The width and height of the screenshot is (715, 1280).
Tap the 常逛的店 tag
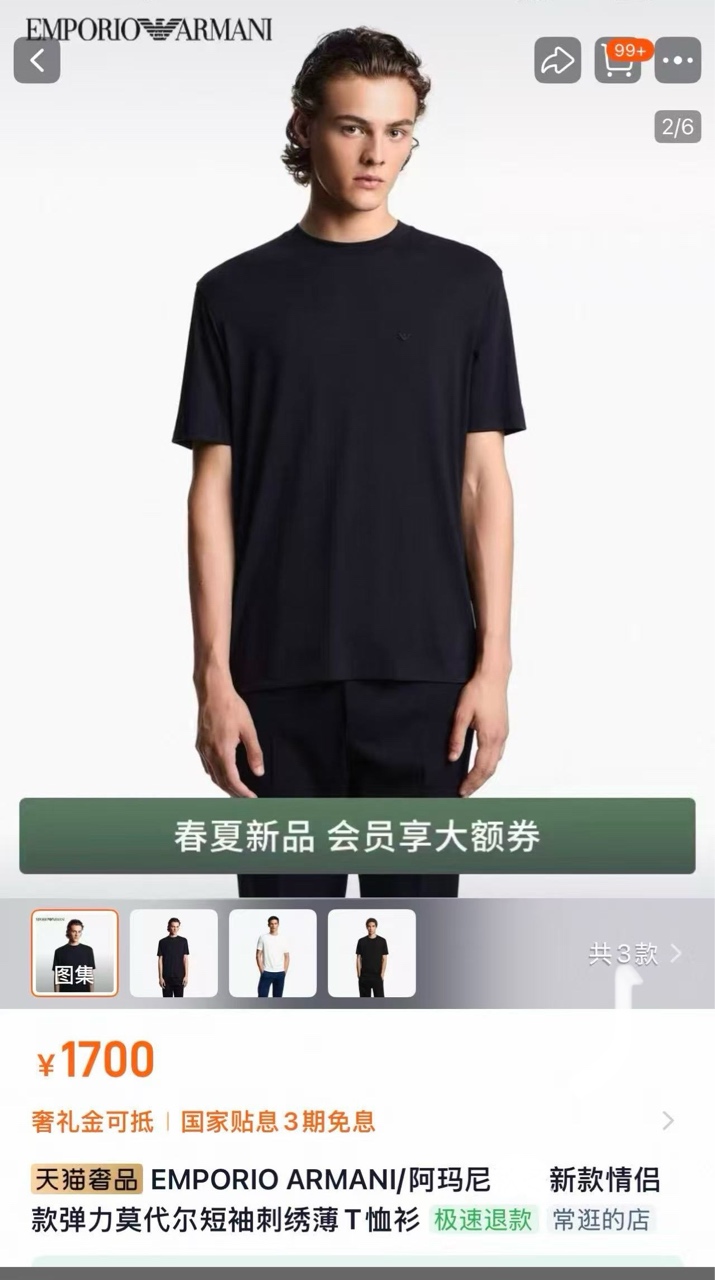pos(602,1220)
